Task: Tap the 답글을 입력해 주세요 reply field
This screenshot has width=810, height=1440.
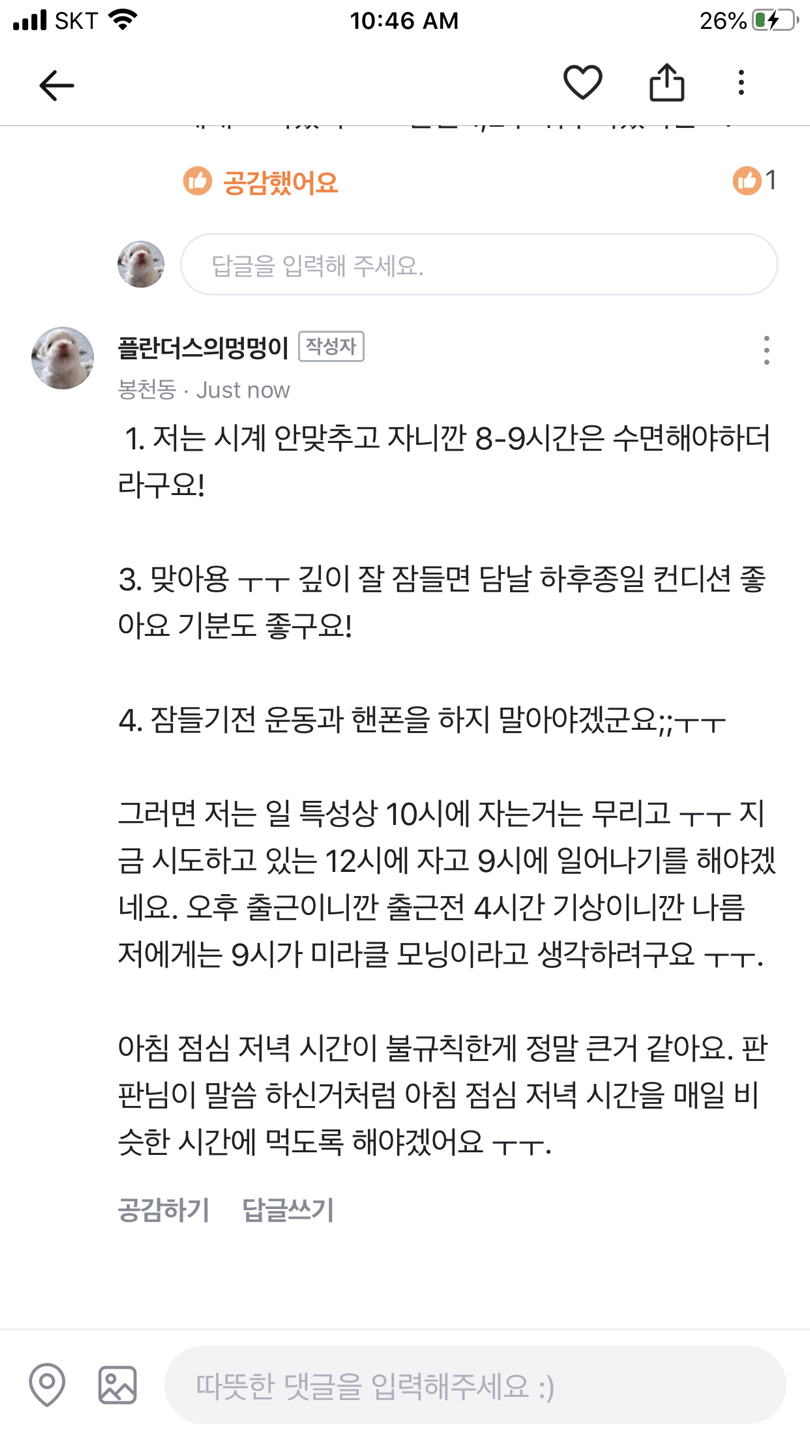Action: click(478, 265)
